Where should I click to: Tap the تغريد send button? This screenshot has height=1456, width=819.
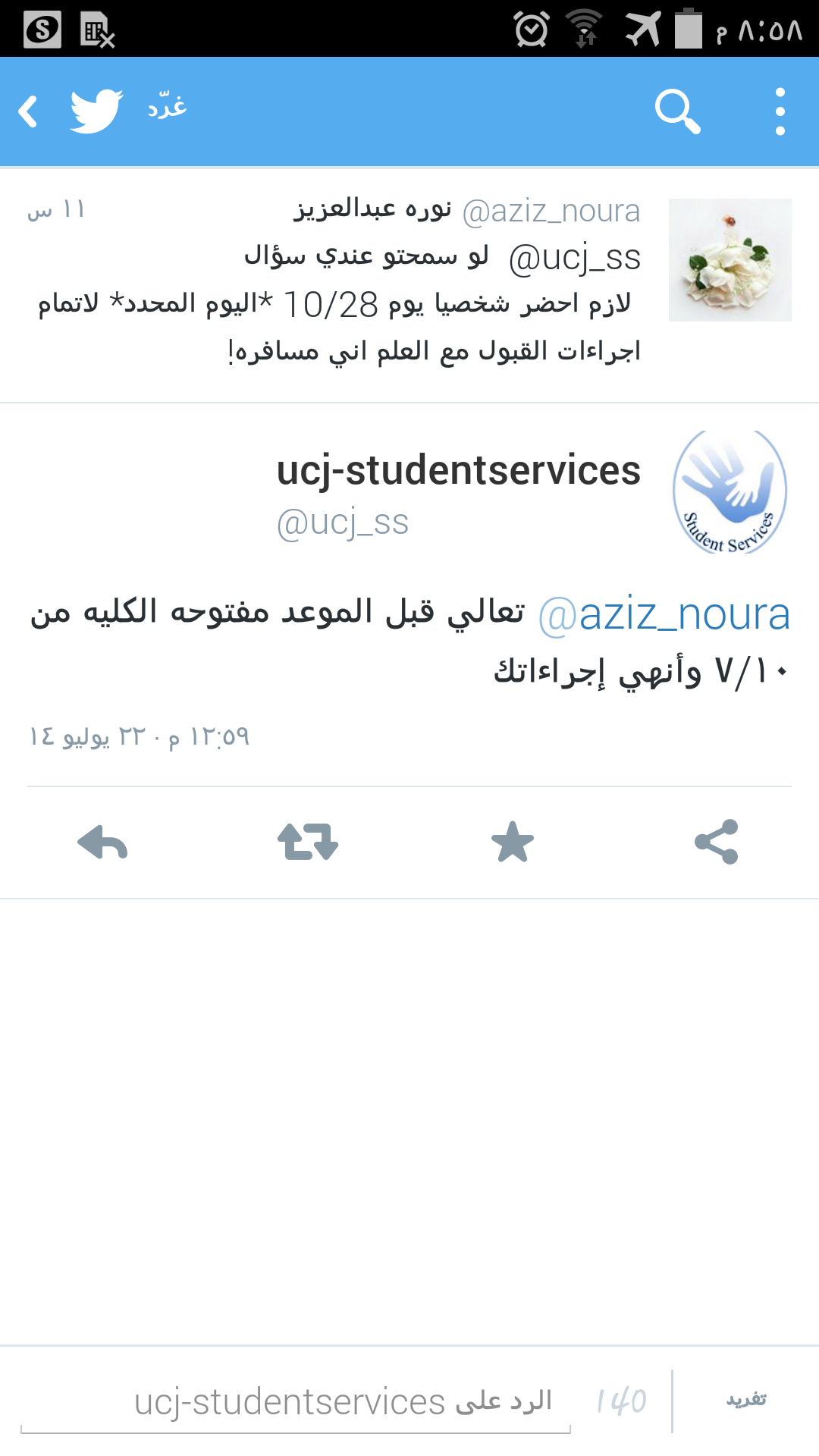tap(746, 1400)
